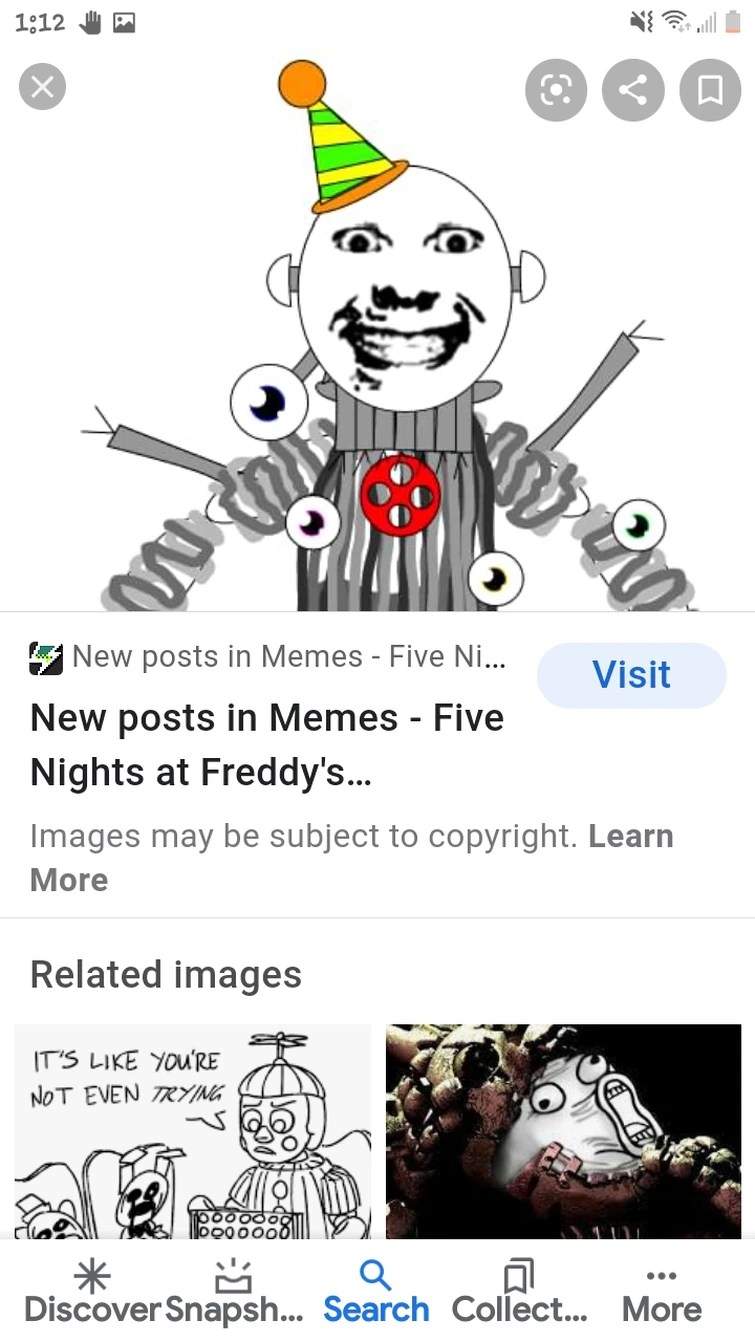Switch to the Discover tab
The width and height of the screenshot is (755, 1342).
pos(92,1292)
